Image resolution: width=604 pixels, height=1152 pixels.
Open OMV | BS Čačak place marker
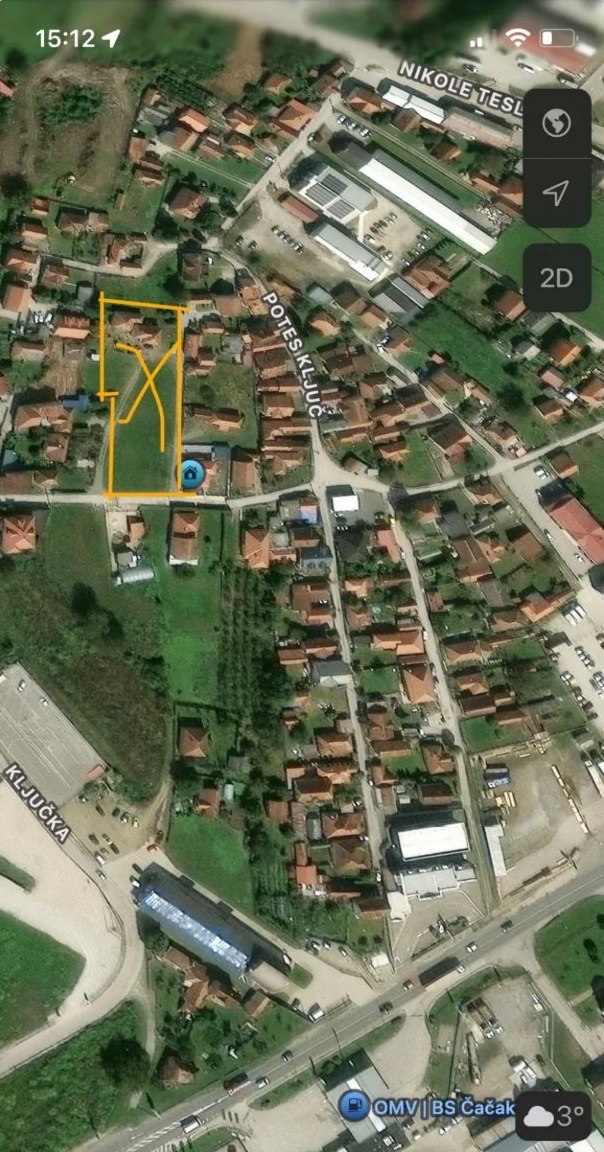[x=354, y=1105]
